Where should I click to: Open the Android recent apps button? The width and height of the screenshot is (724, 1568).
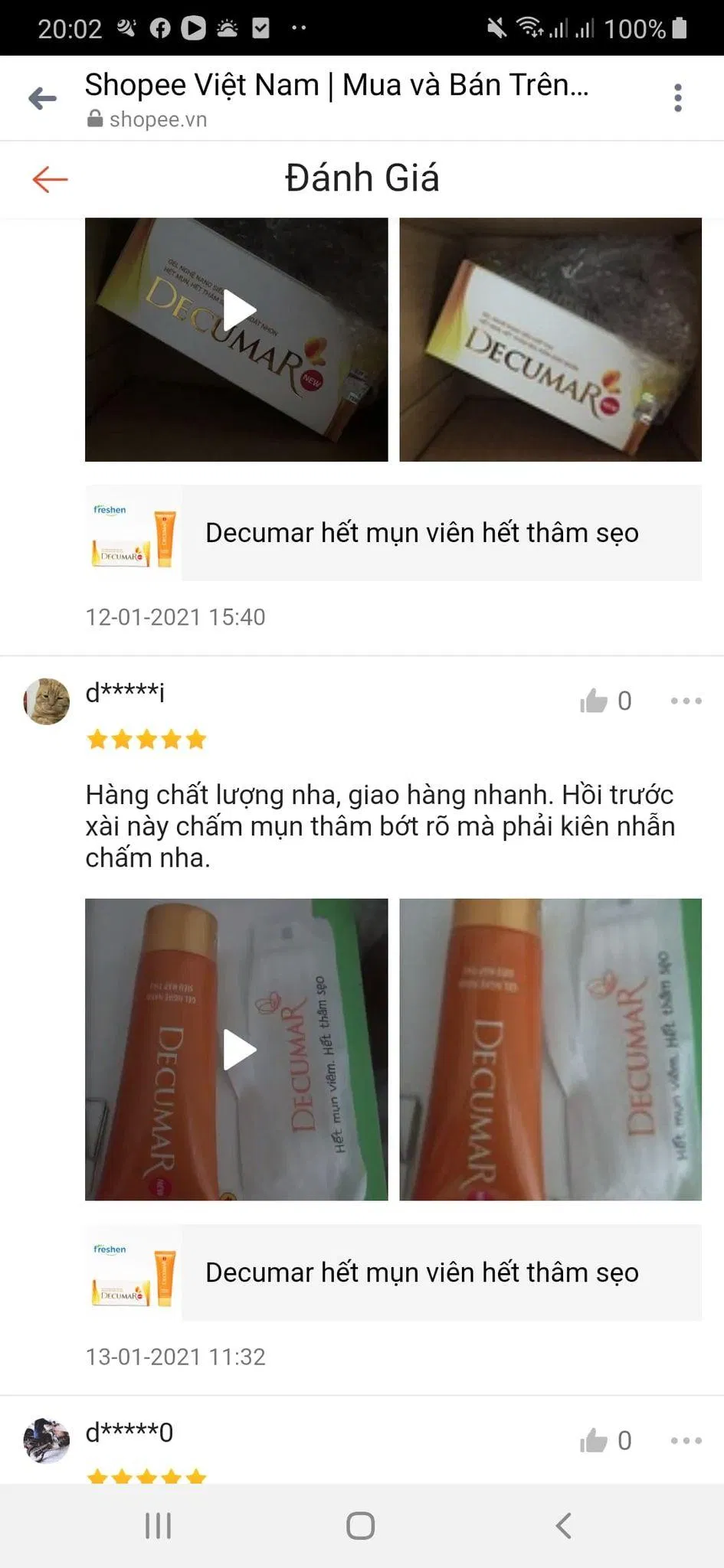click(x=157, y=1525)
